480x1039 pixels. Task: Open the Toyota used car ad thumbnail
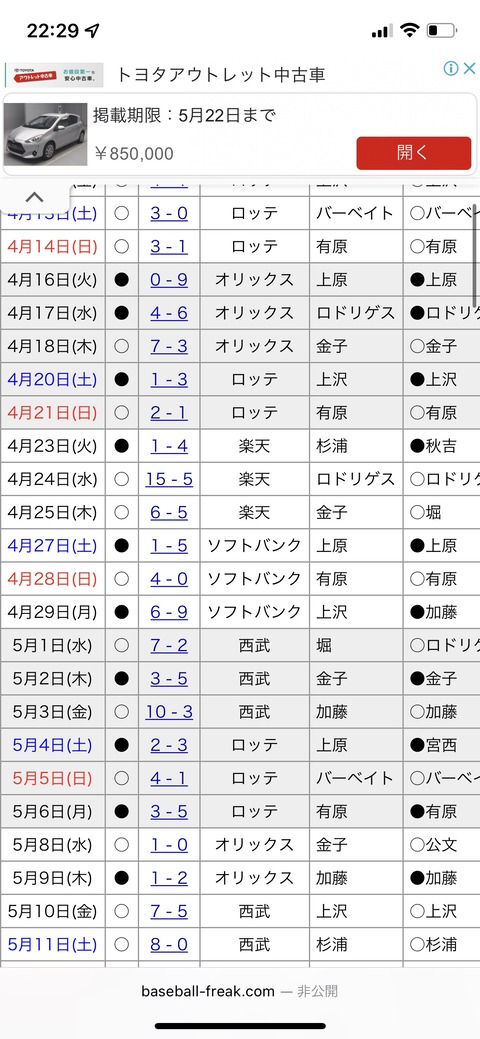pyautogui.click(x=46, y=135)
